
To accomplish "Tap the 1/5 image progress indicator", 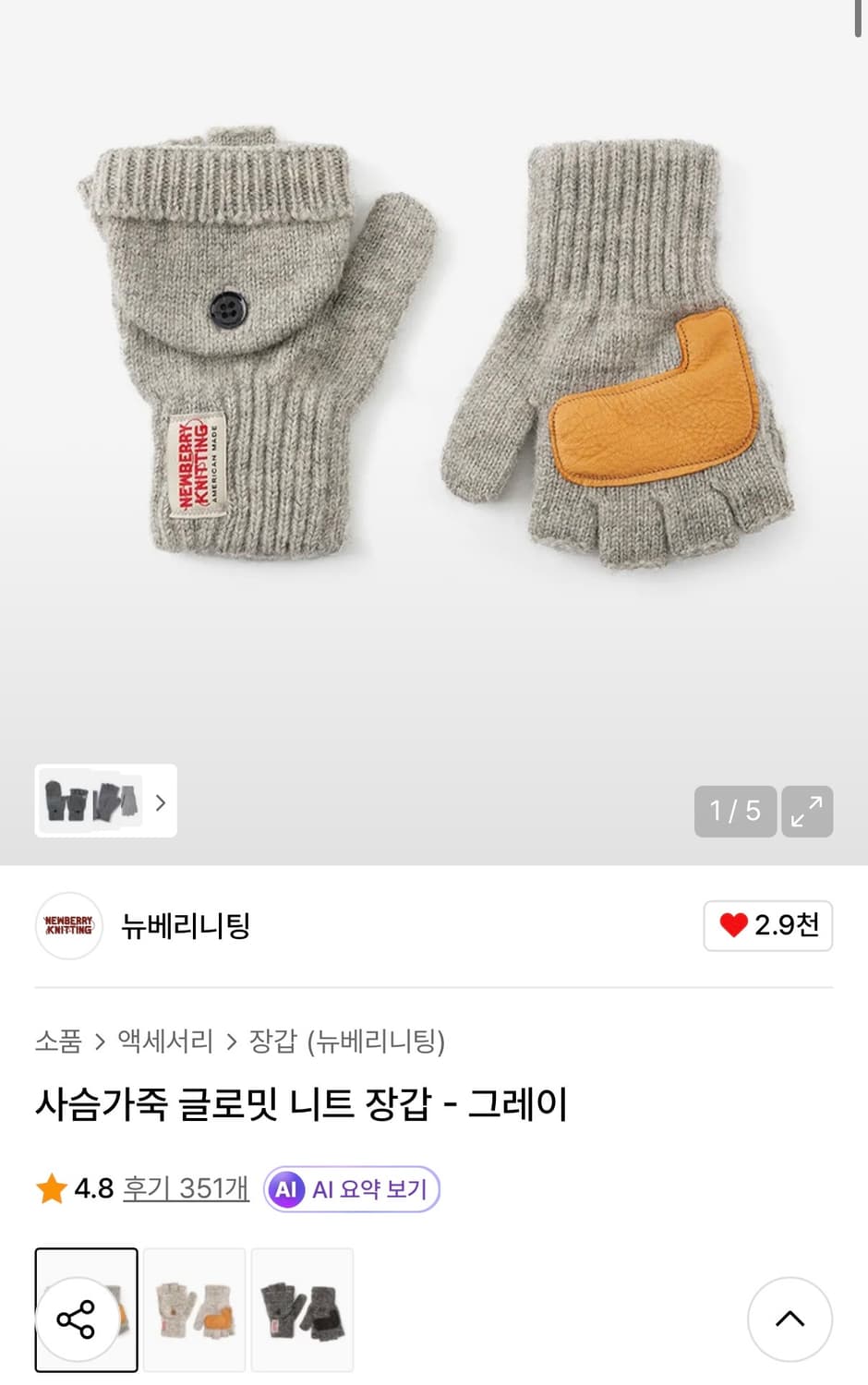I will click(734, 811).
